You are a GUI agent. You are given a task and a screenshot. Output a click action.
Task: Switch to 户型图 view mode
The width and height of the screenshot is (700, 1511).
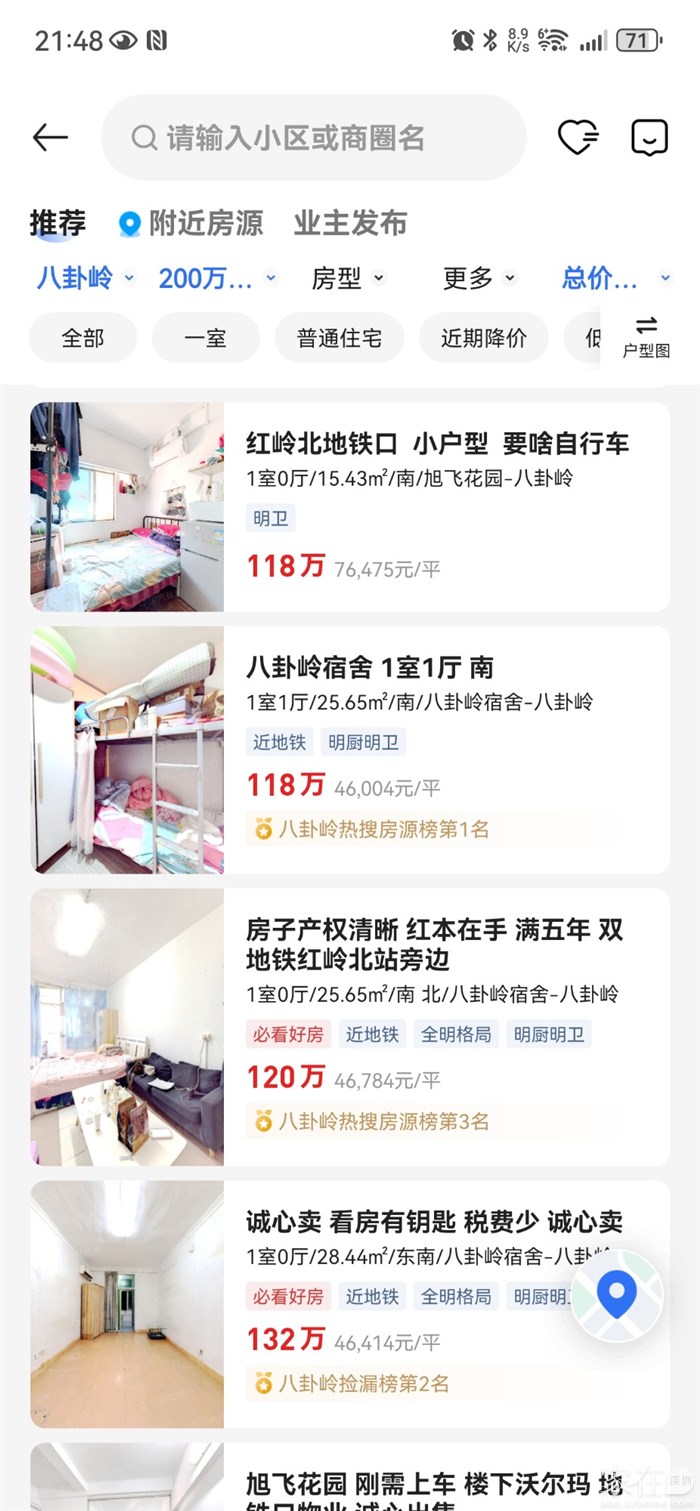click(x=646, y=337)
